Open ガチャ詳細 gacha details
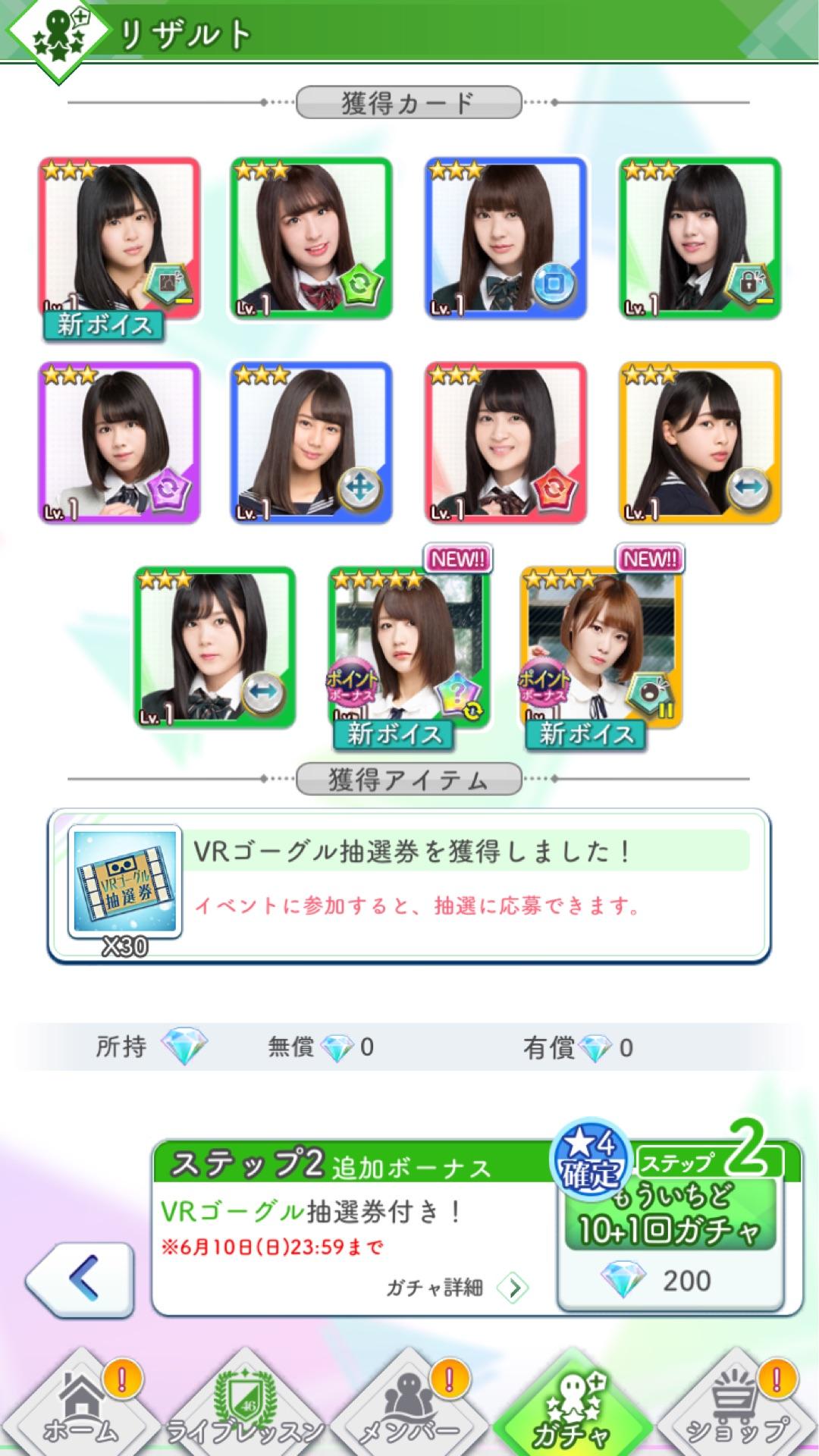This screenshot has width=819, height=1456. coord(457,1287)
